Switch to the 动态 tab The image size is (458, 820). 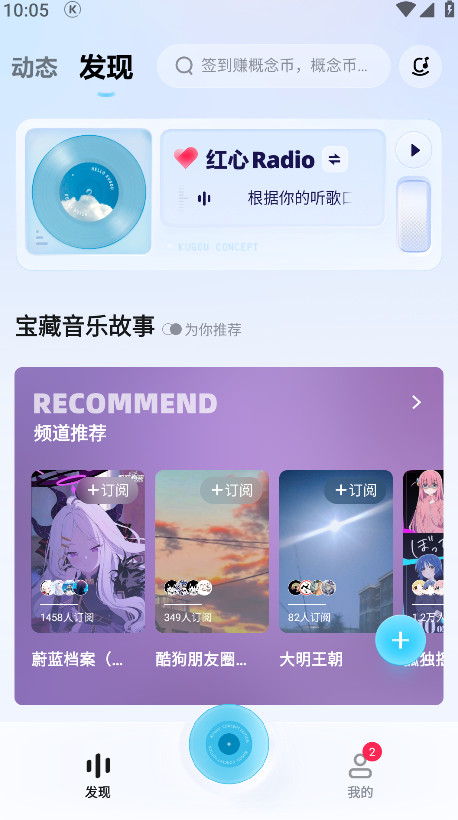pyautogui.click(x=35, y=67)
